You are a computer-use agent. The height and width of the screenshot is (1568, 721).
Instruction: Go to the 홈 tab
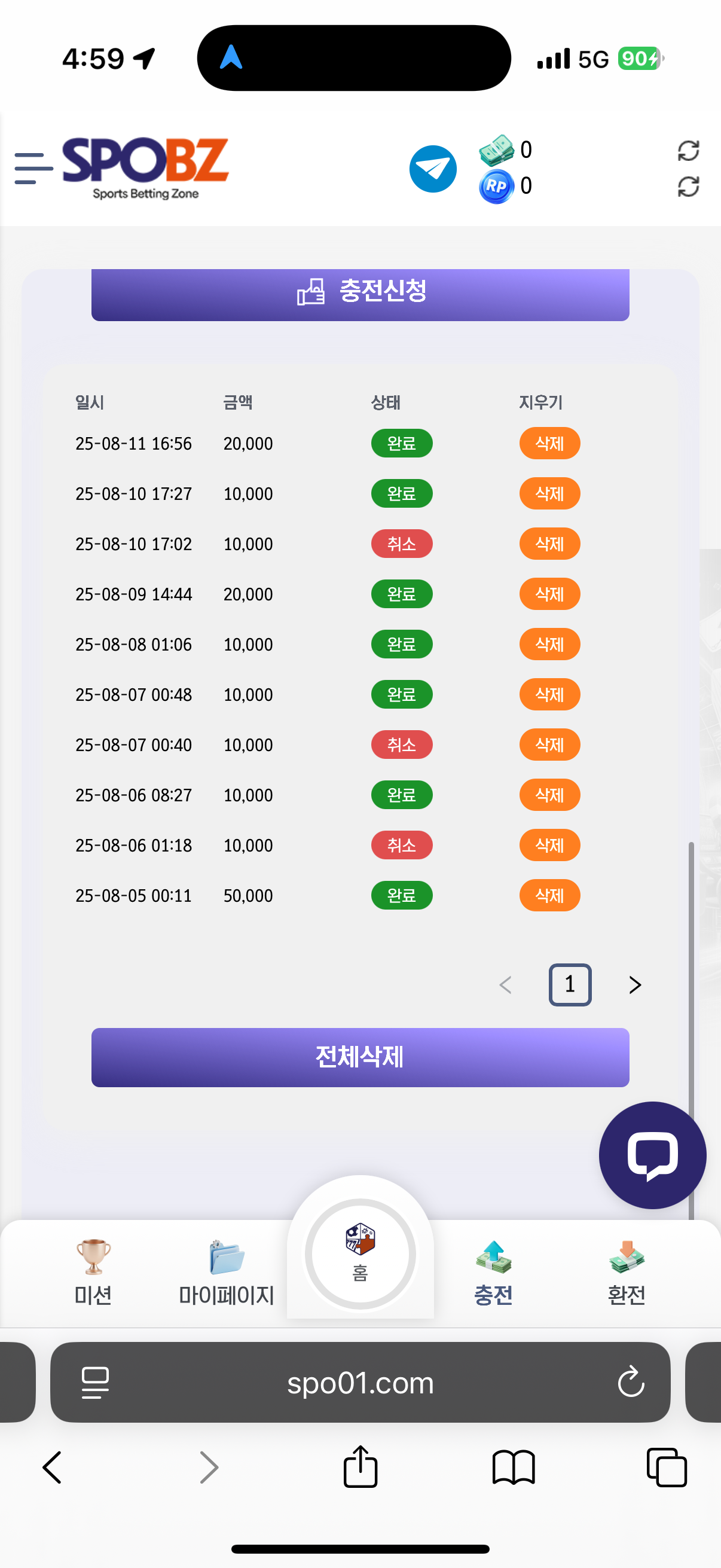pyautogui.click(x=360, y=1254)
